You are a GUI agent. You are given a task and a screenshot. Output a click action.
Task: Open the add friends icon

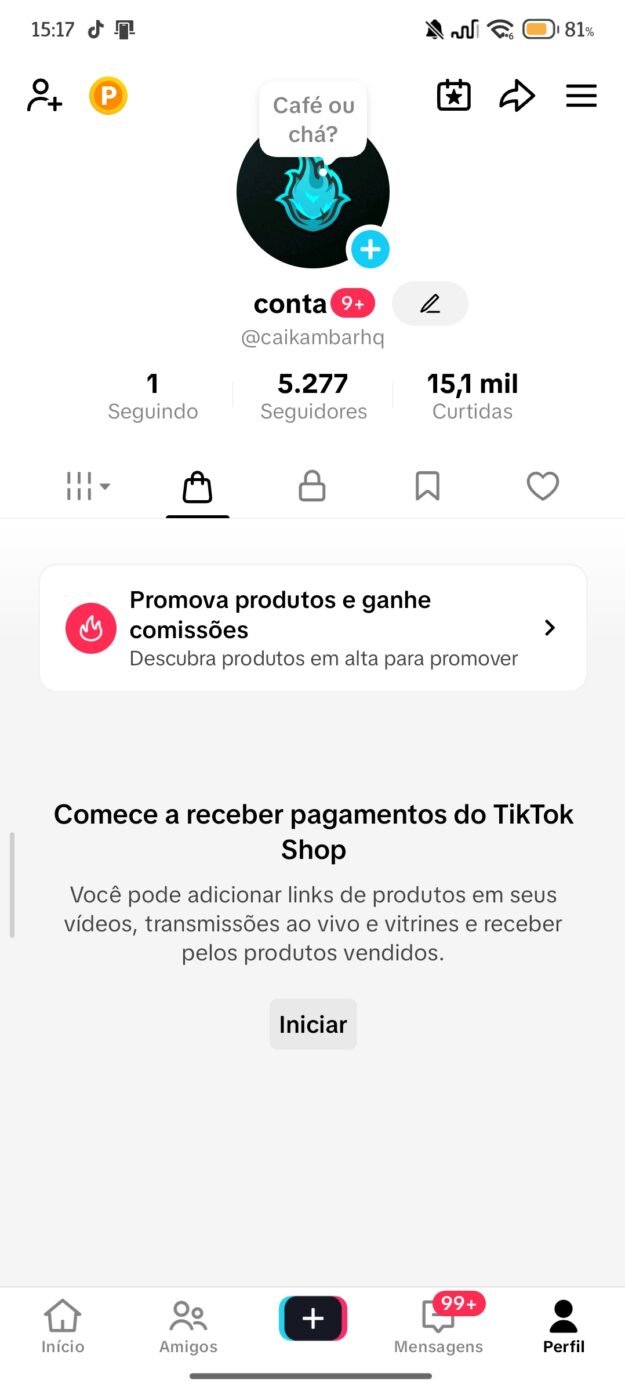(44, 96)
